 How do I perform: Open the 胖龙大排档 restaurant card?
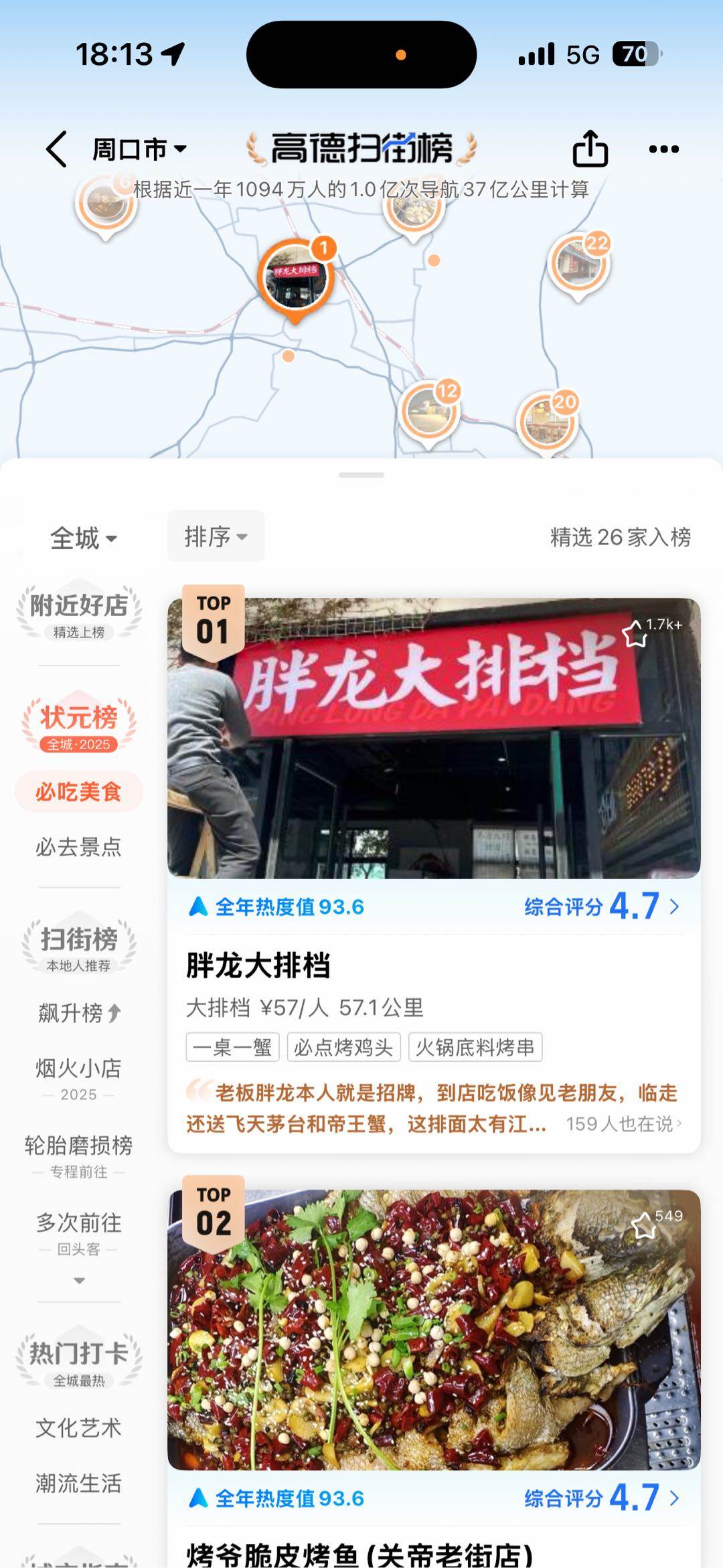433,965
